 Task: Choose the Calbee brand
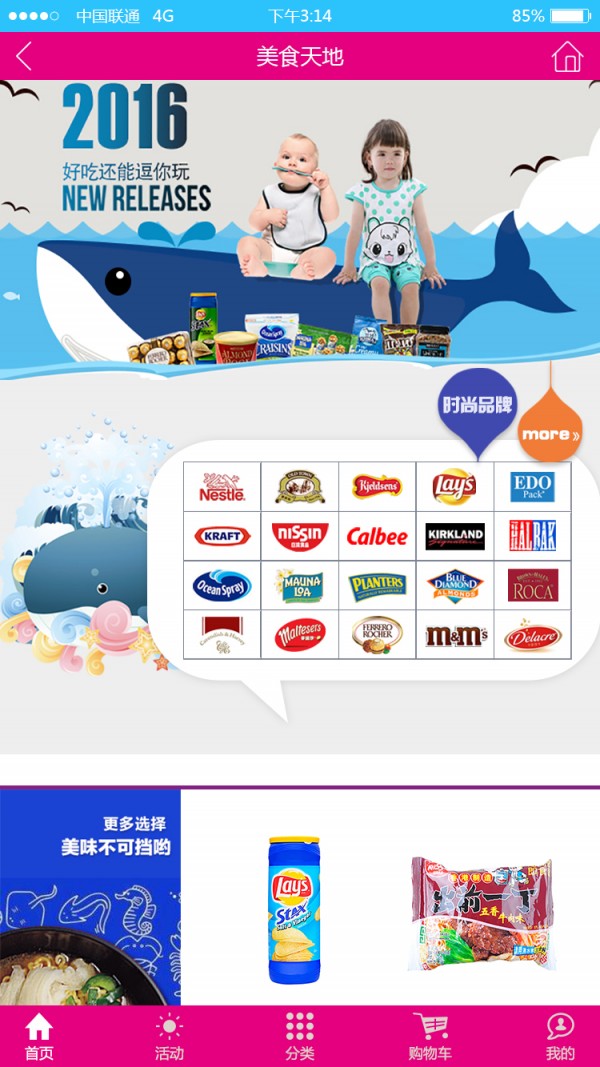click(377, 536)
